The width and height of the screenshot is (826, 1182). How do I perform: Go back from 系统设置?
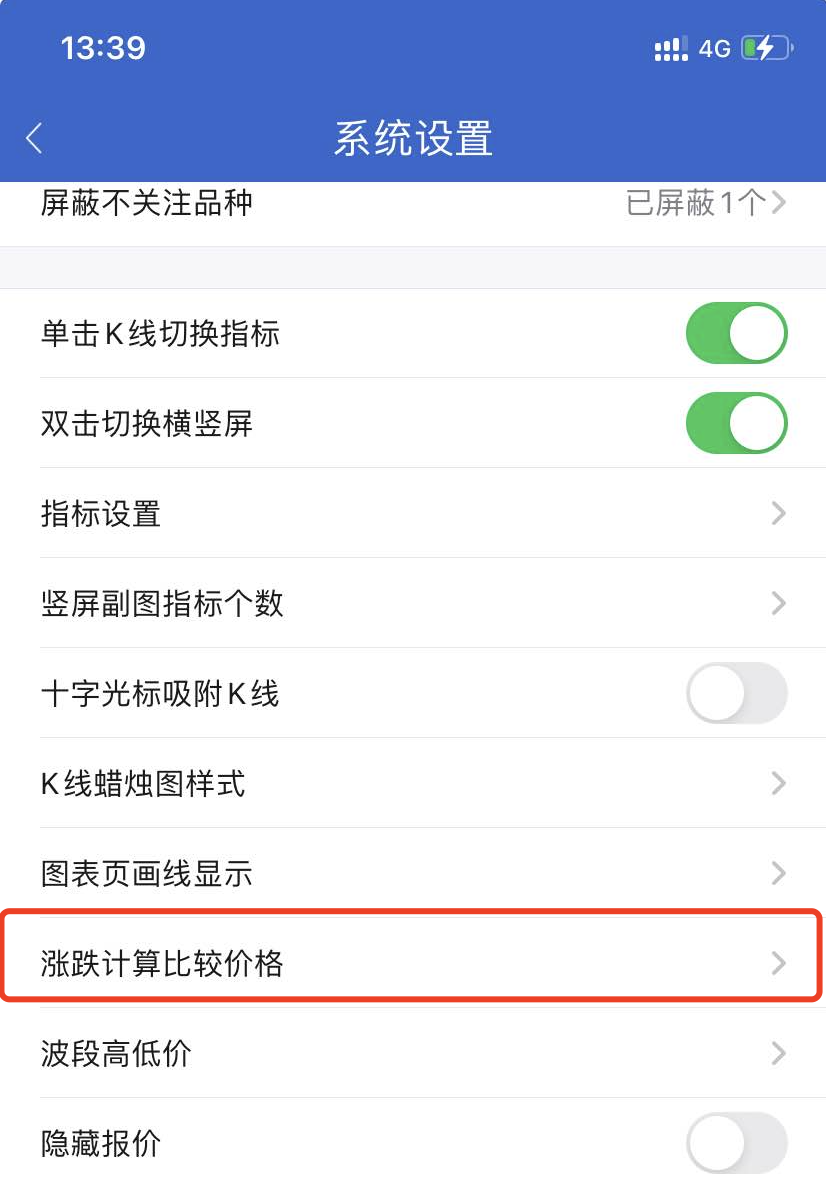coord(35,138)
